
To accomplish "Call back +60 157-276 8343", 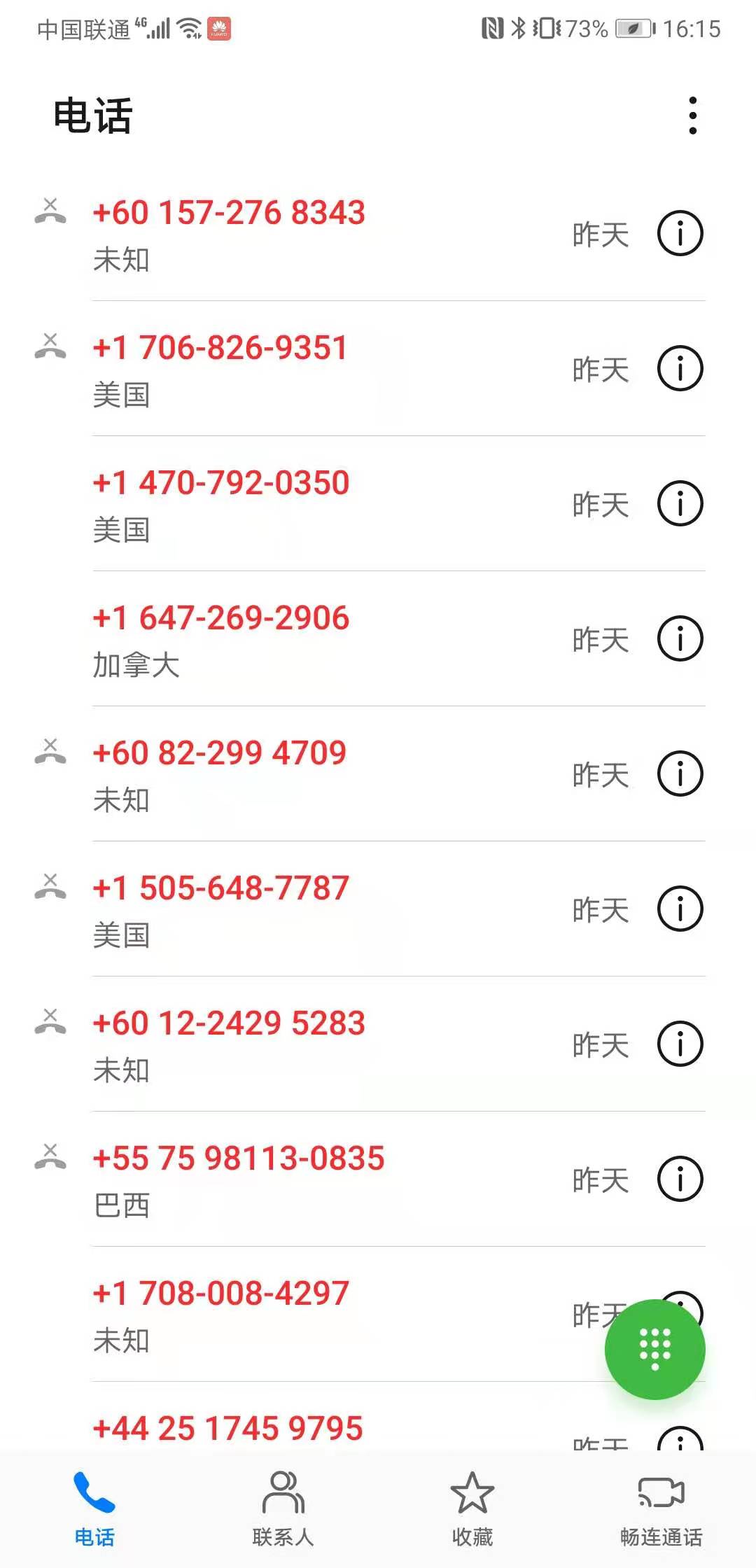I will coord(229,213).
